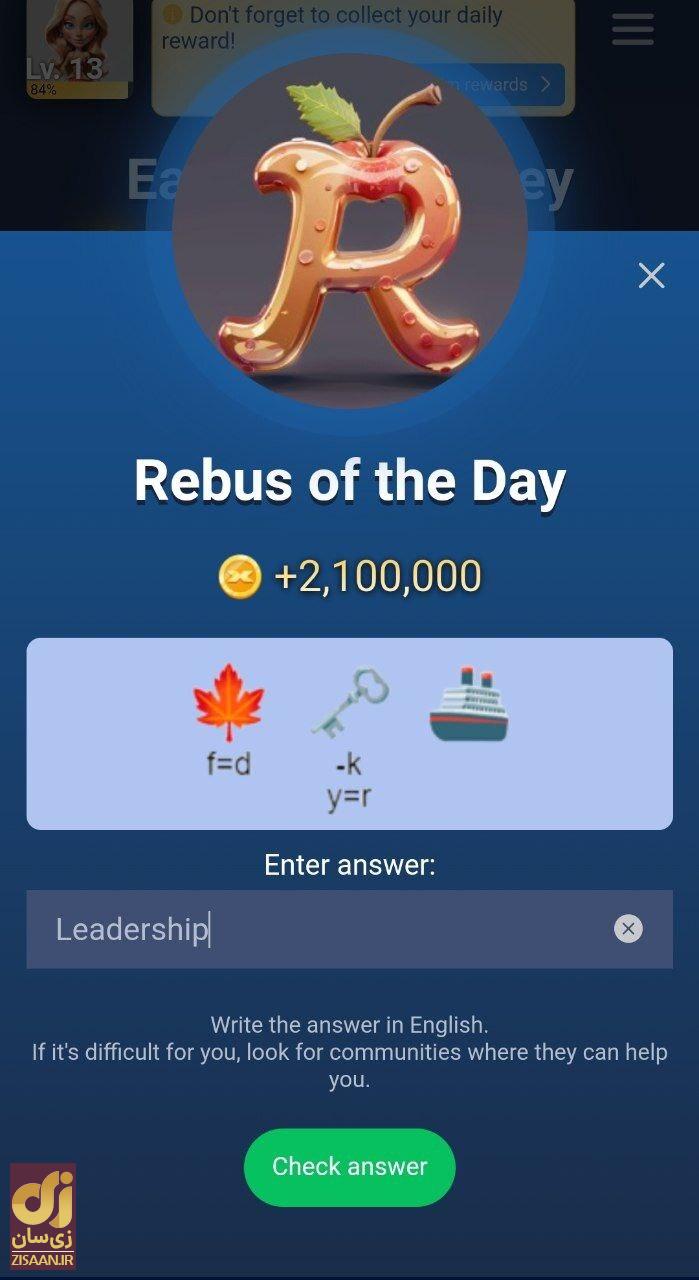Clear the typed answer Leadership
The image size is (699, 1280).
(x=628, y=929)
